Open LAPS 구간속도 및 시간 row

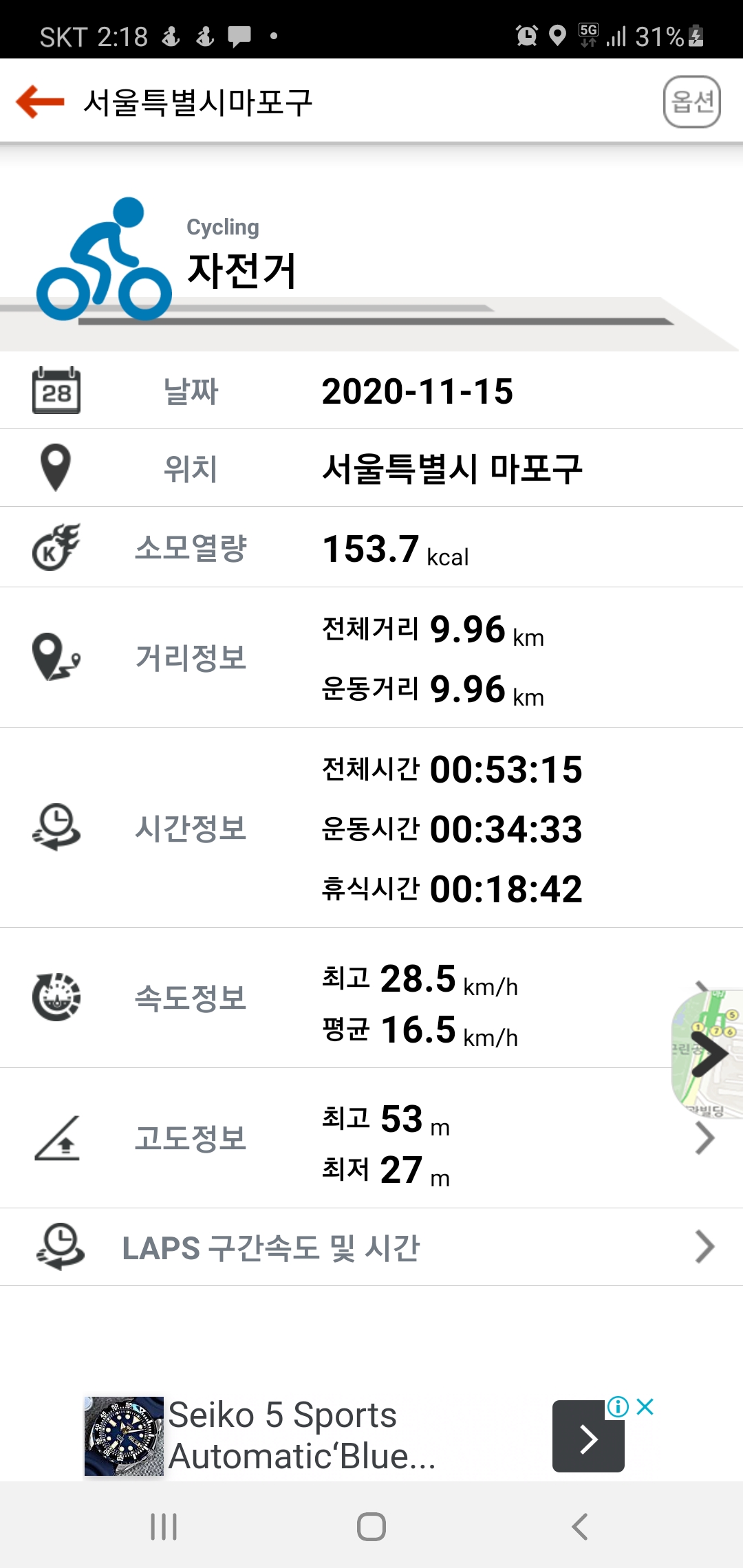(371, 1247)
